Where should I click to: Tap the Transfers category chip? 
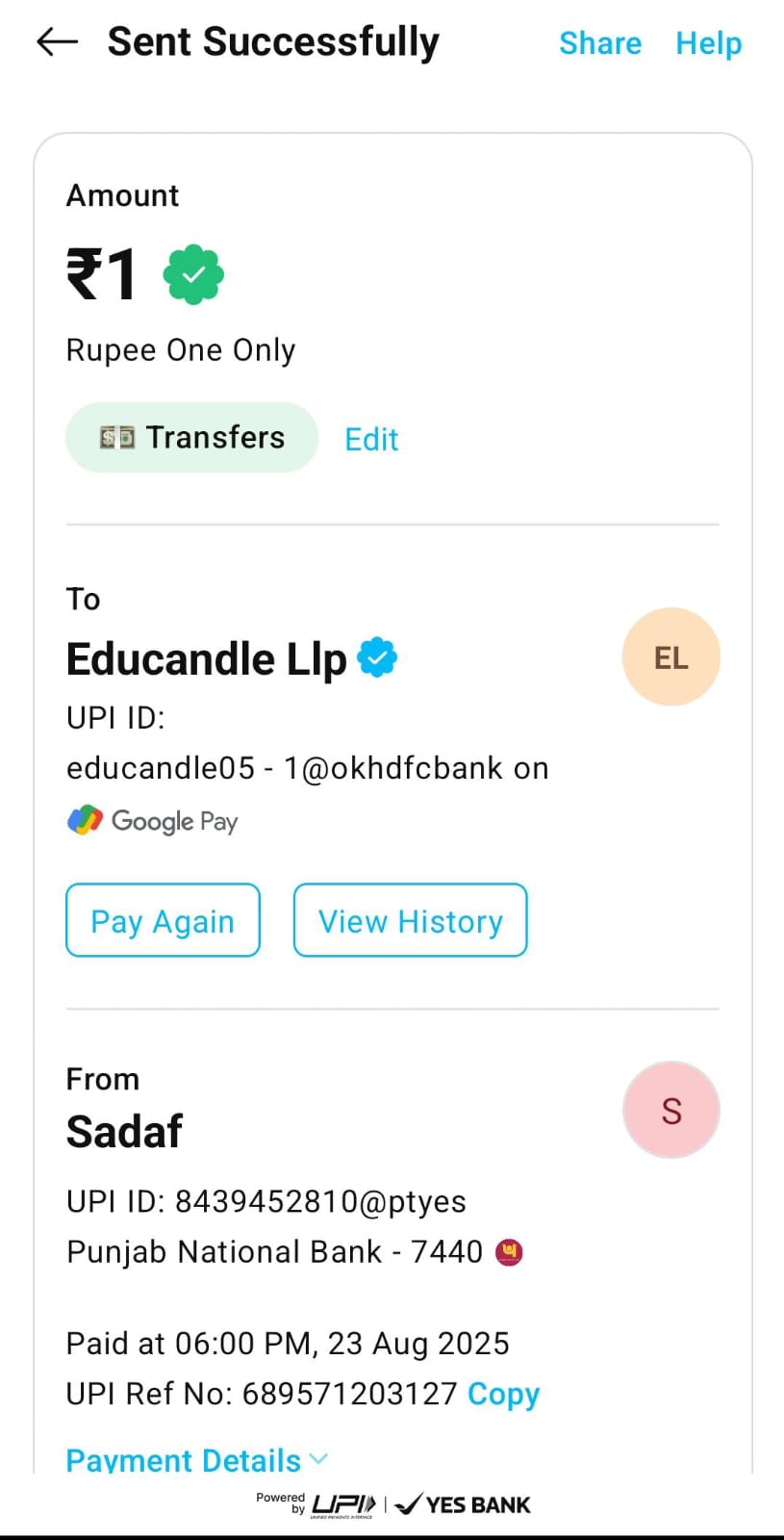(191, 438)
